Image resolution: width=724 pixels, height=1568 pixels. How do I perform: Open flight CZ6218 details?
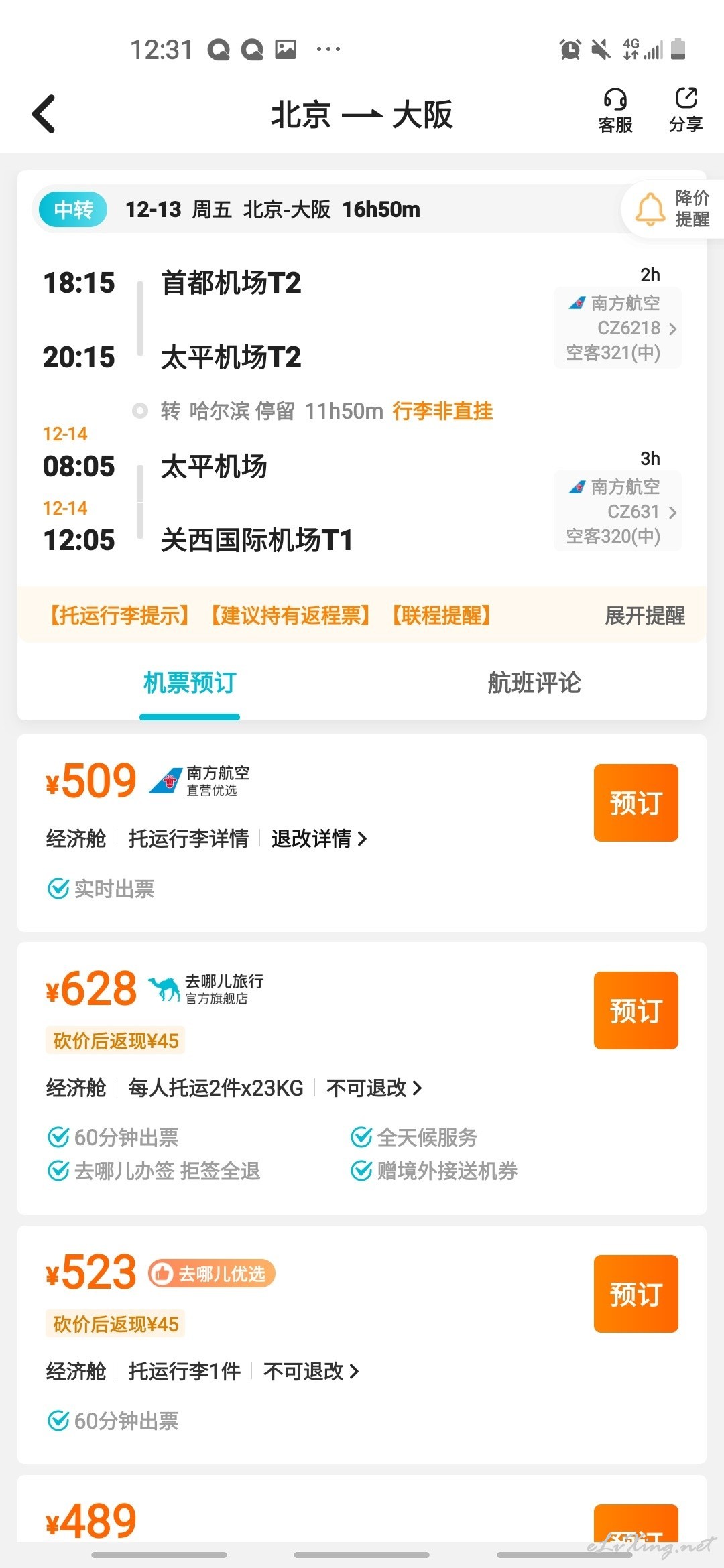[617, 328]
